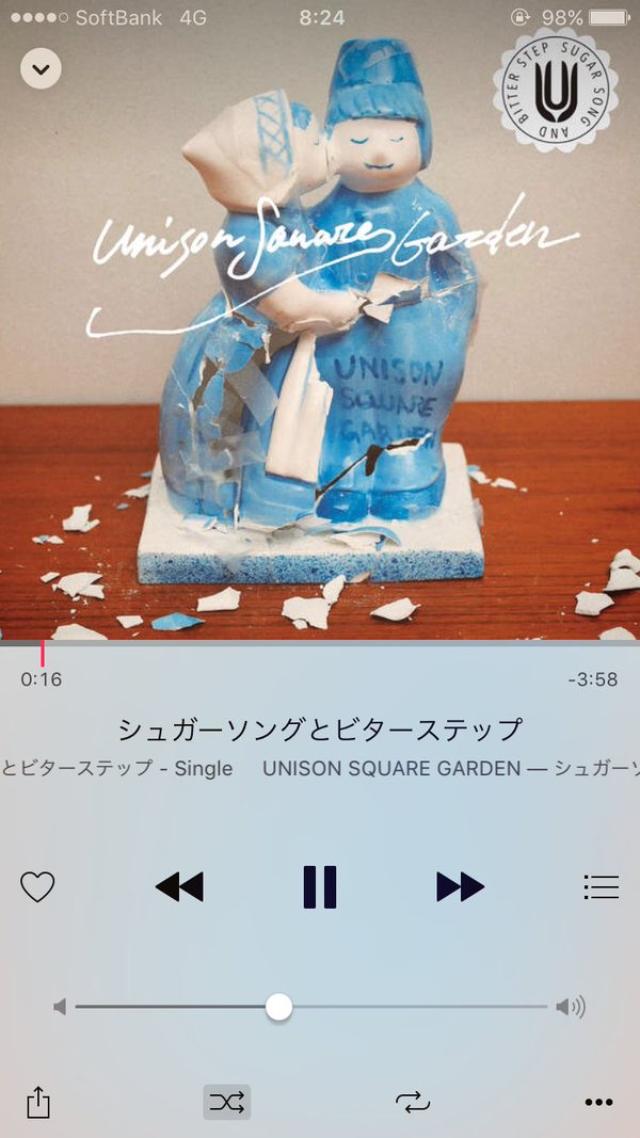Pause the current song

[x=320, y=887]
